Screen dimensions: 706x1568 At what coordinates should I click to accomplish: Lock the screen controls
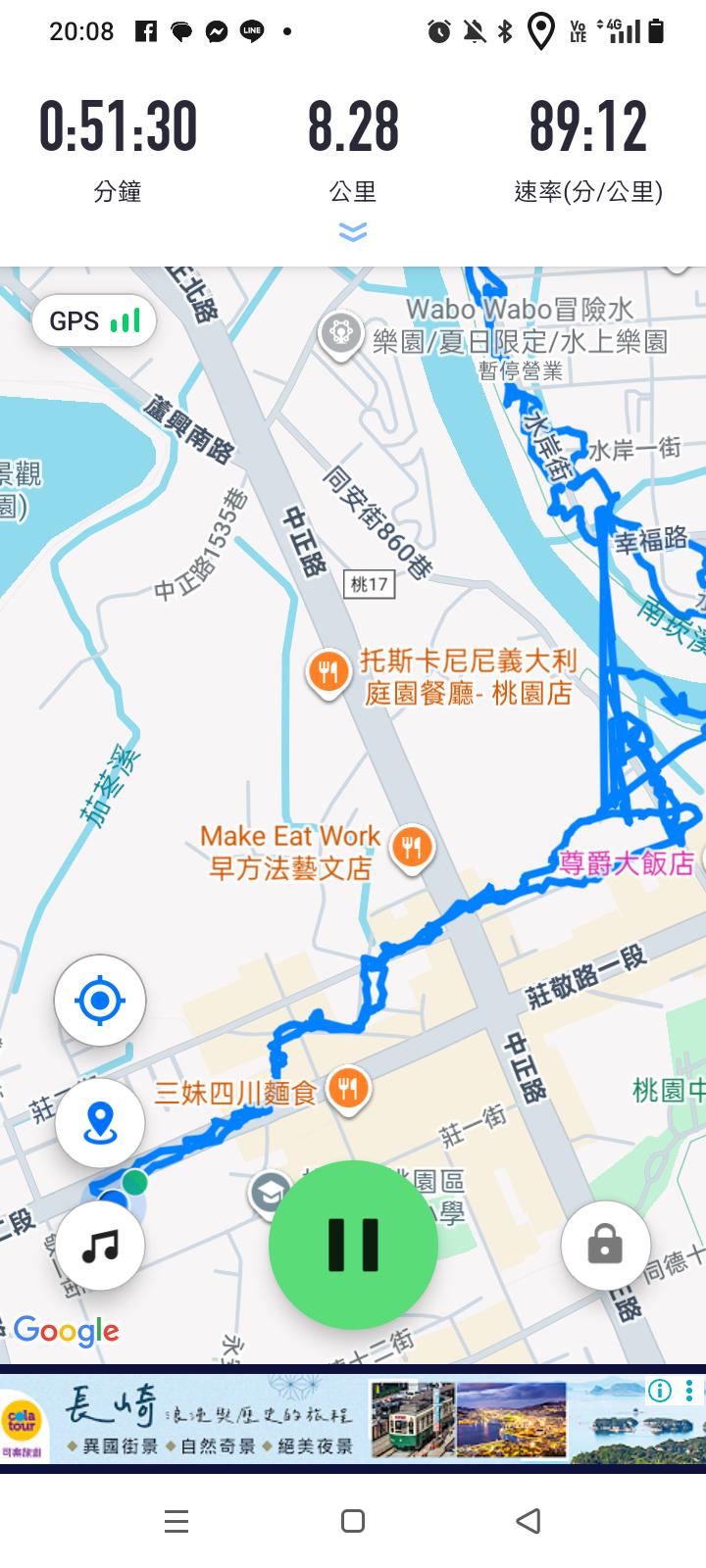(x=605, y=1246)
